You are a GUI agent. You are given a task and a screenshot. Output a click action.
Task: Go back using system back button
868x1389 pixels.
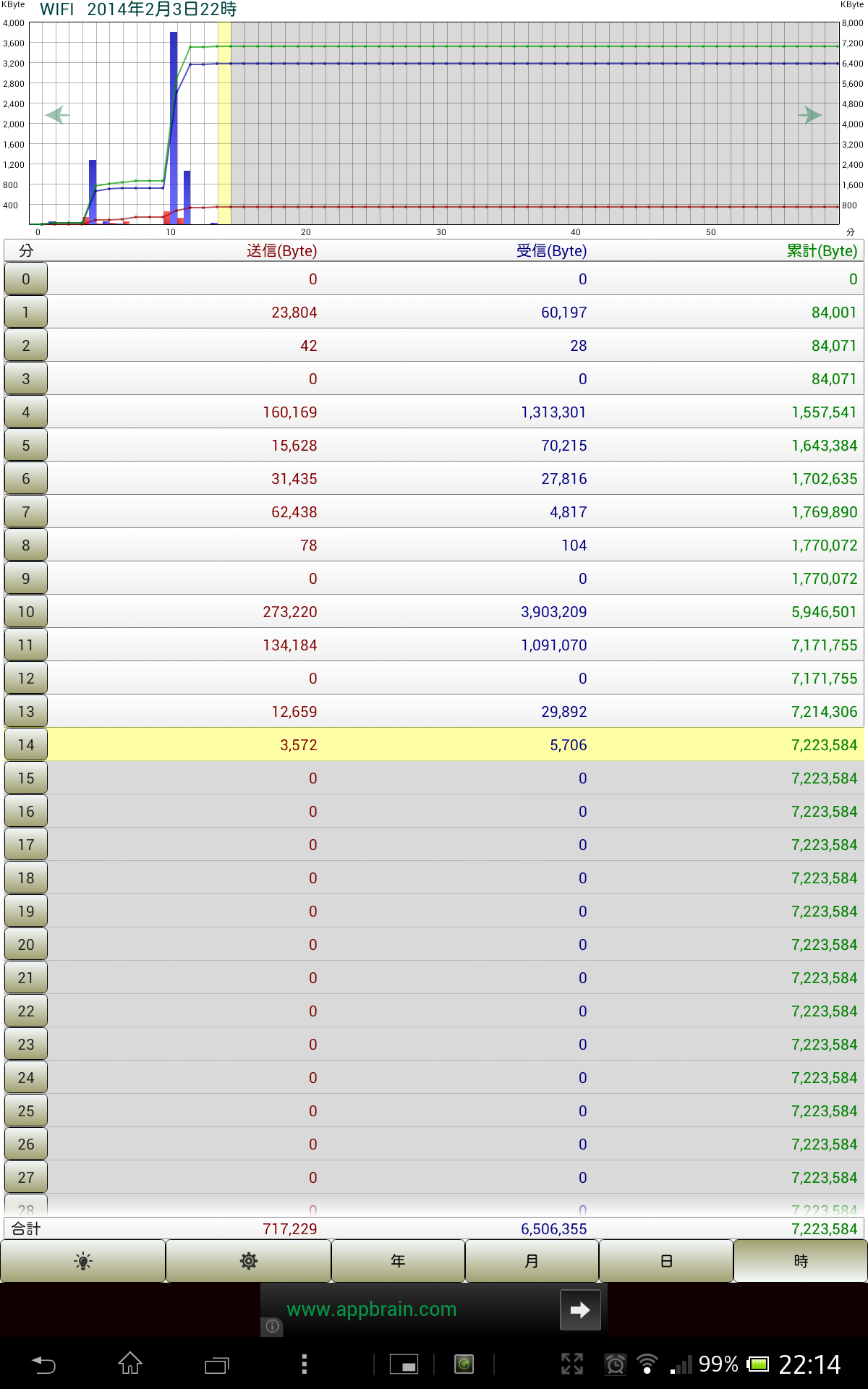[x=43, y=1364]
